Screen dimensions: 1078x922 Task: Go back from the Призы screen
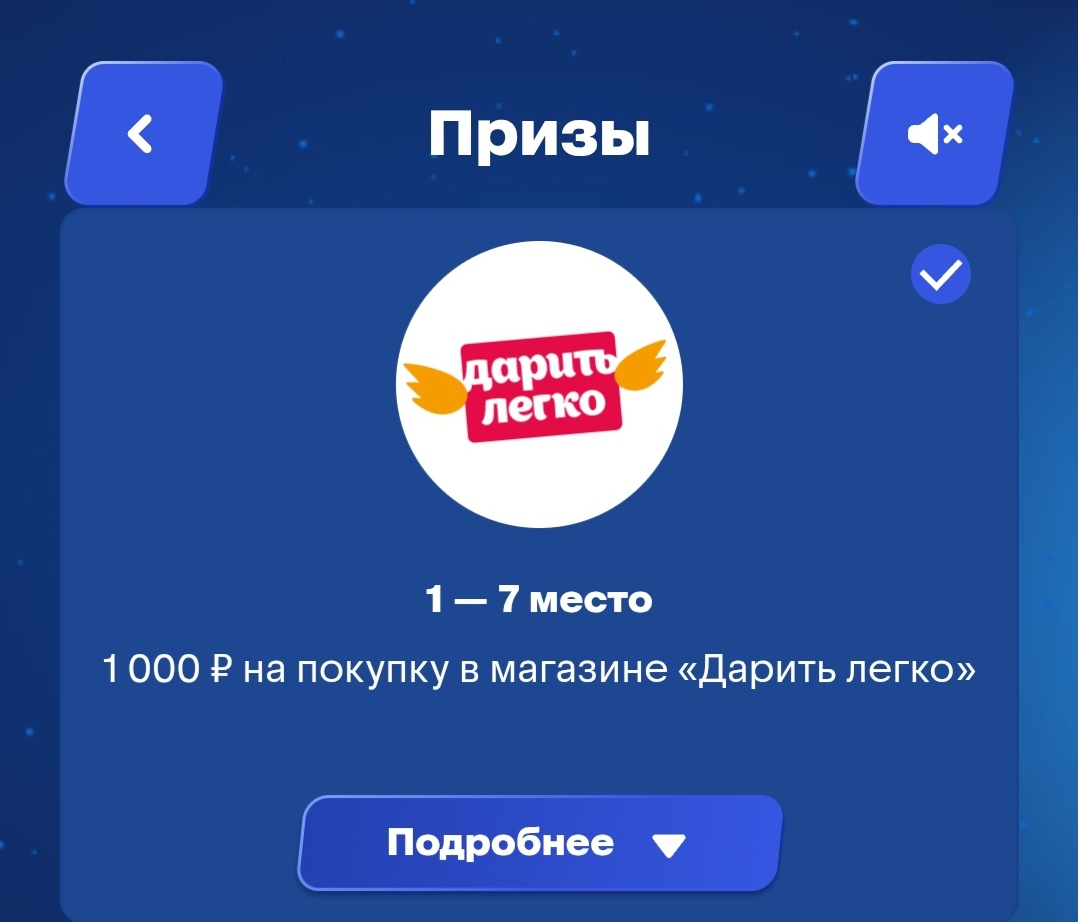142,134
